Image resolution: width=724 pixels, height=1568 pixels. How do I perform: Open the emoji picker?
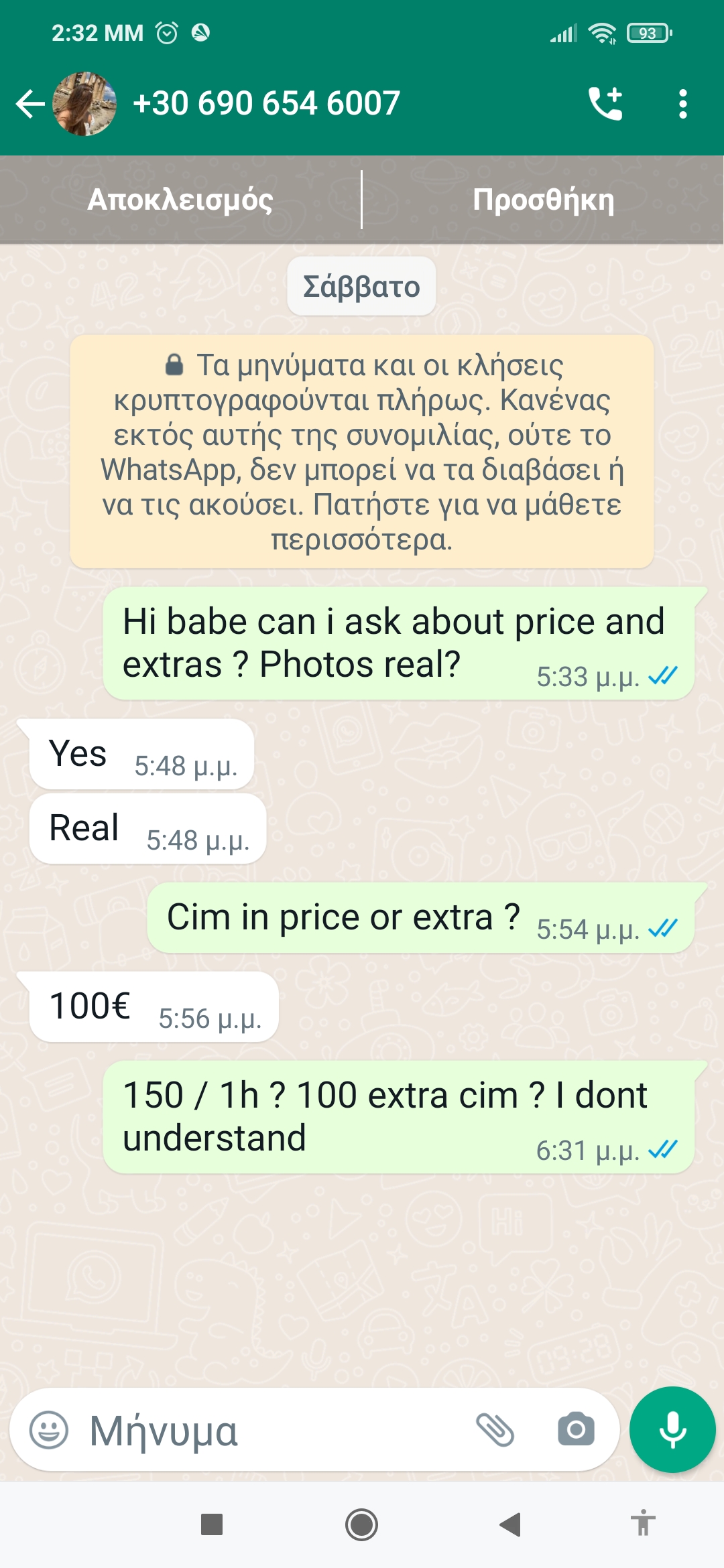tap(49, 1430)
